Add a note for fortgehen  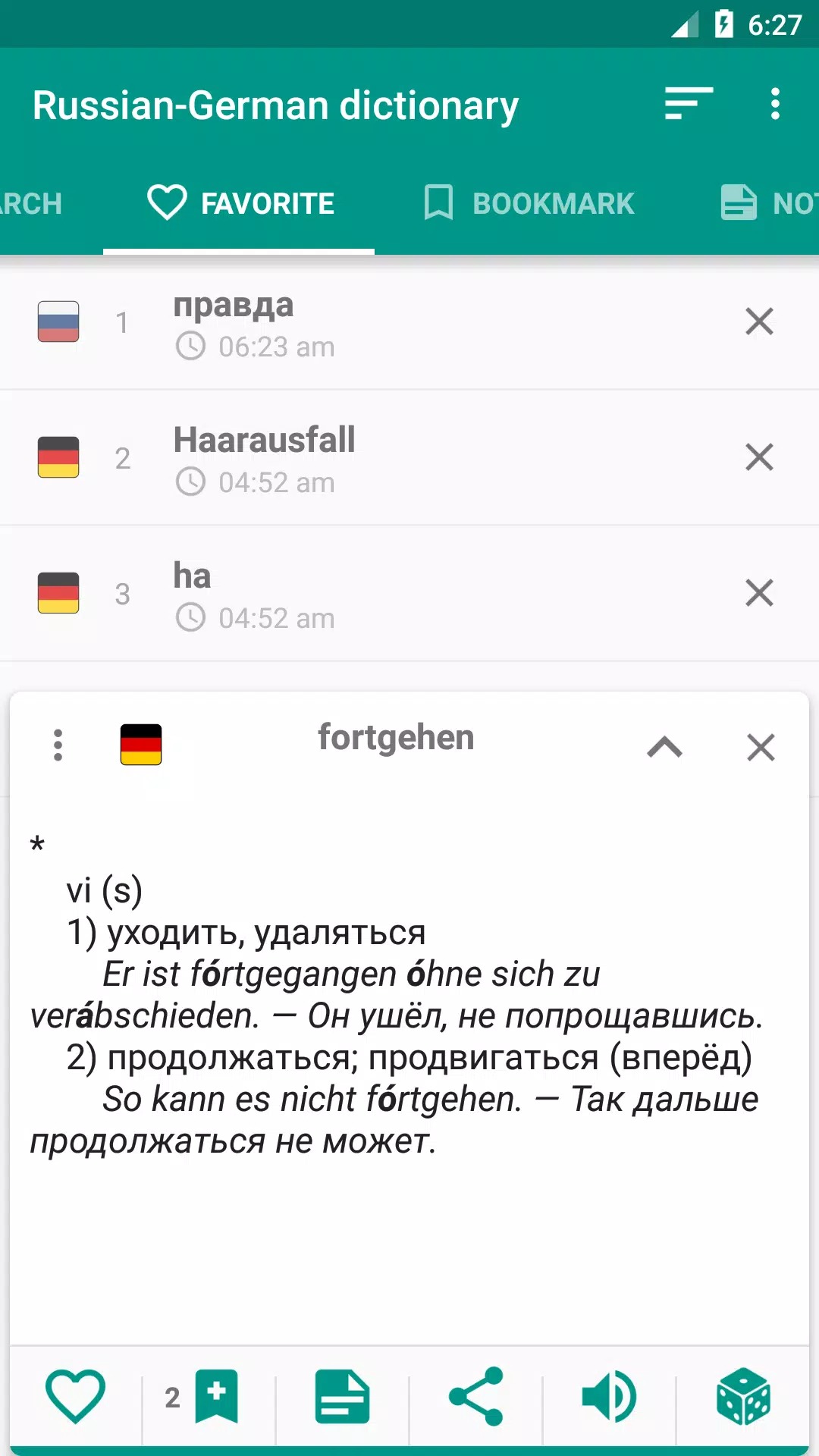point(342,1396)
